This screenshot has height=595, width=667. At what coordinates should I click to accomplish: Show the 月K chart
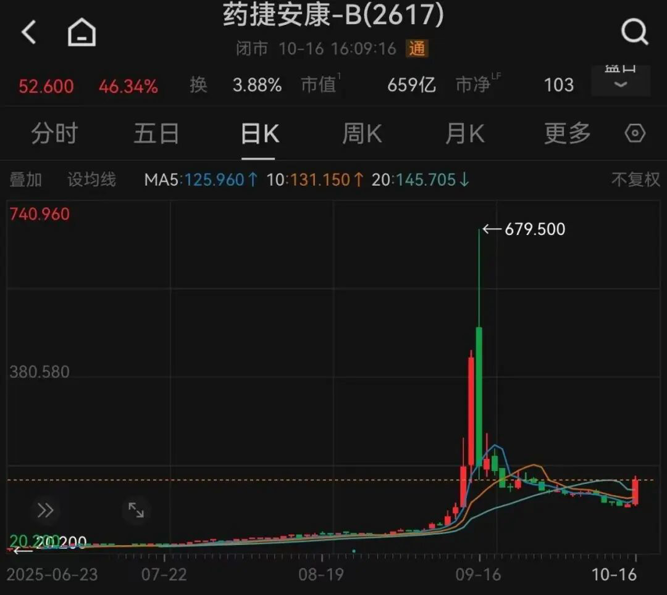click(465, 133)
